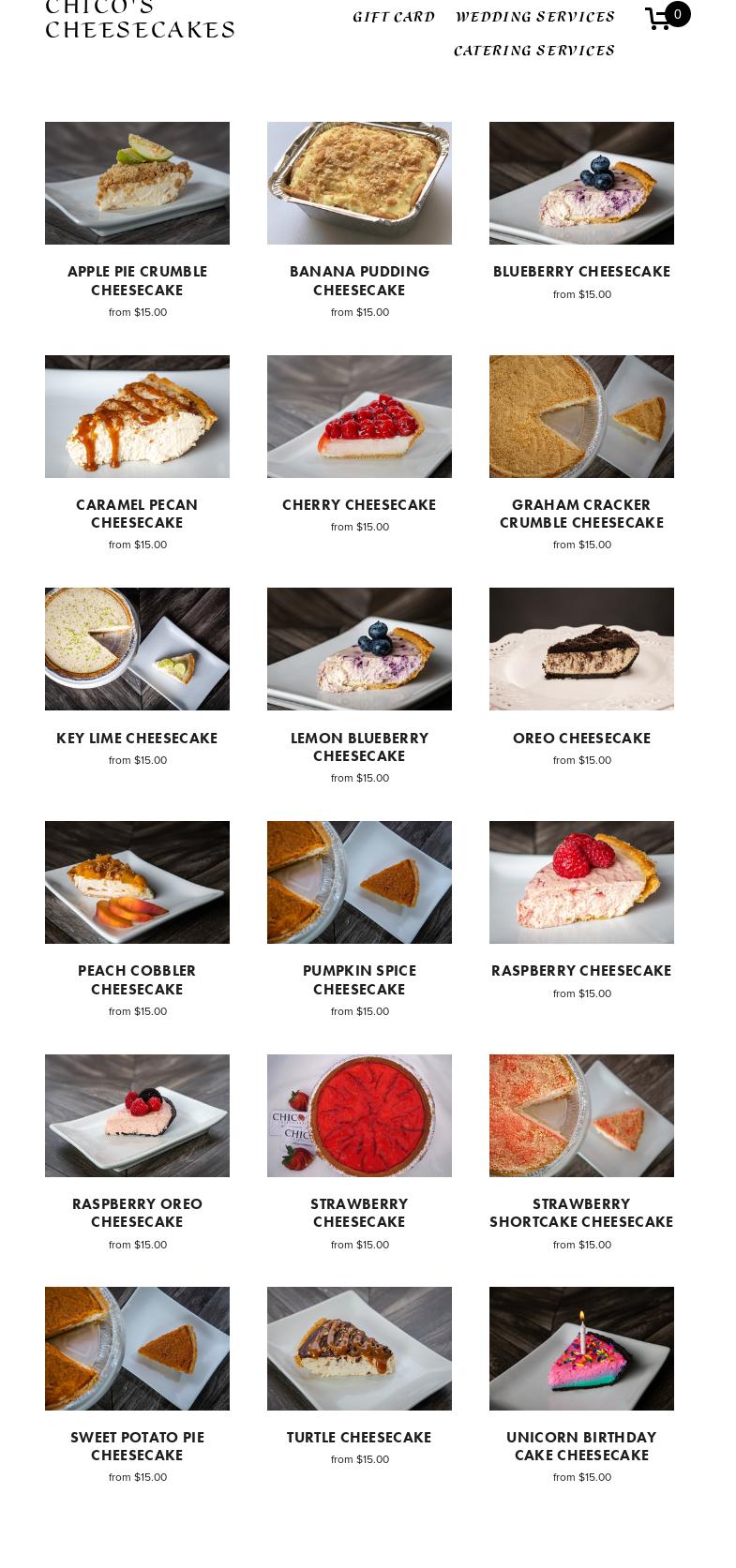Image resolution: width=736 pixels, height=1568 pixels.
Task: Select the Key Lime Cheesecake link
Action: click(137, 739)
